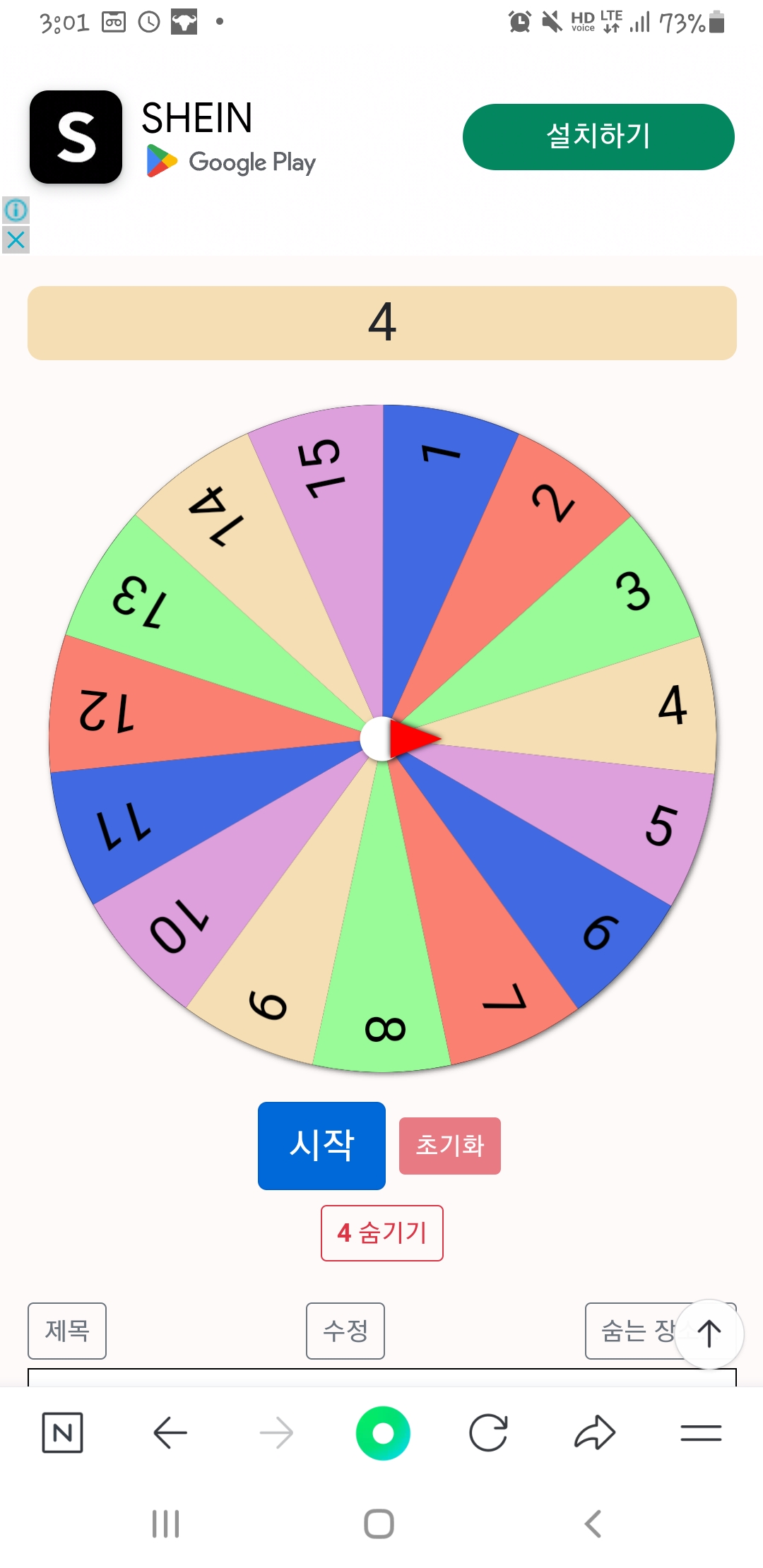This screenshot has height=1568, width=763.
Task: Tap the 수정 edit button
Action: coord(345,1331)
